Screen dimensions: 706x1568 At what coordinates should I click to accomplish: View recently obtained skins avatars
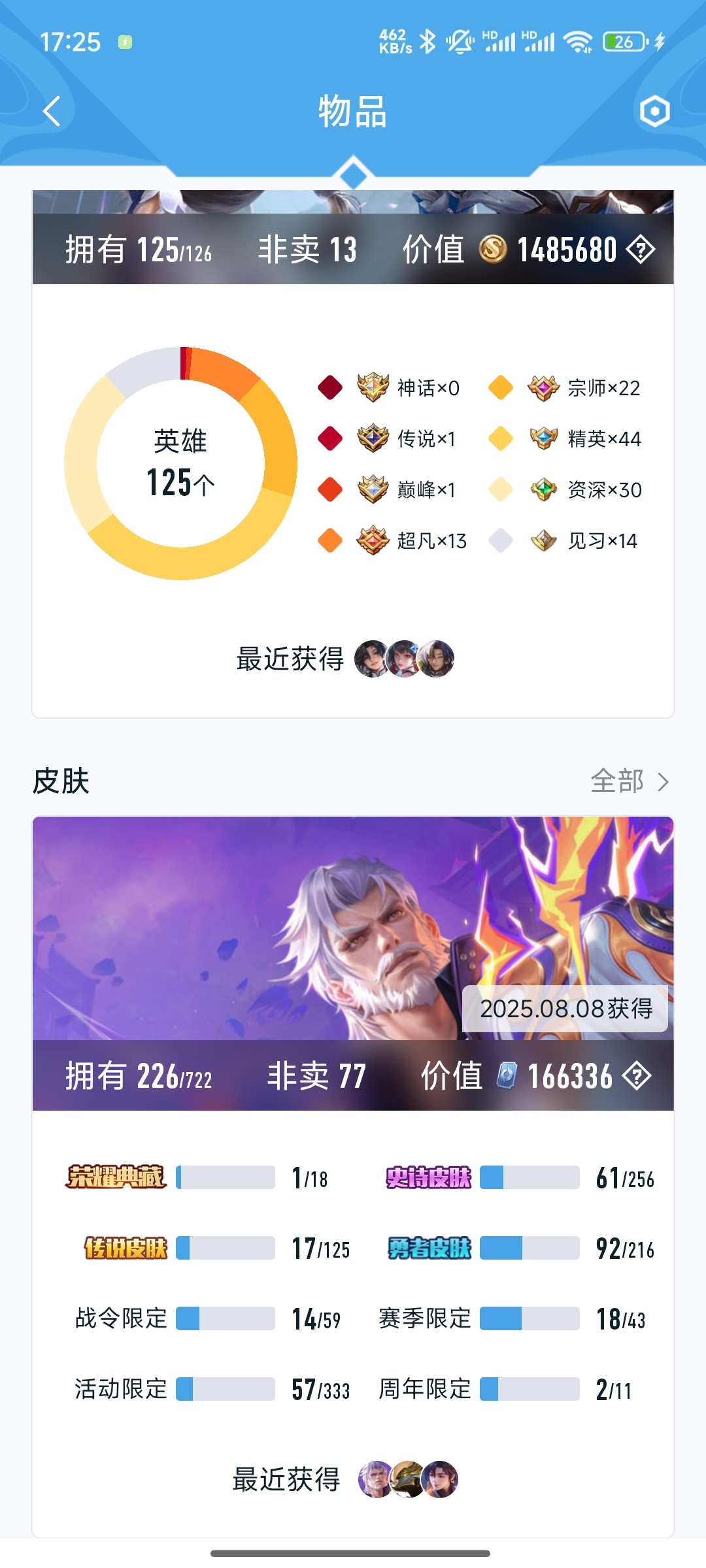(x=408, y=1480)
